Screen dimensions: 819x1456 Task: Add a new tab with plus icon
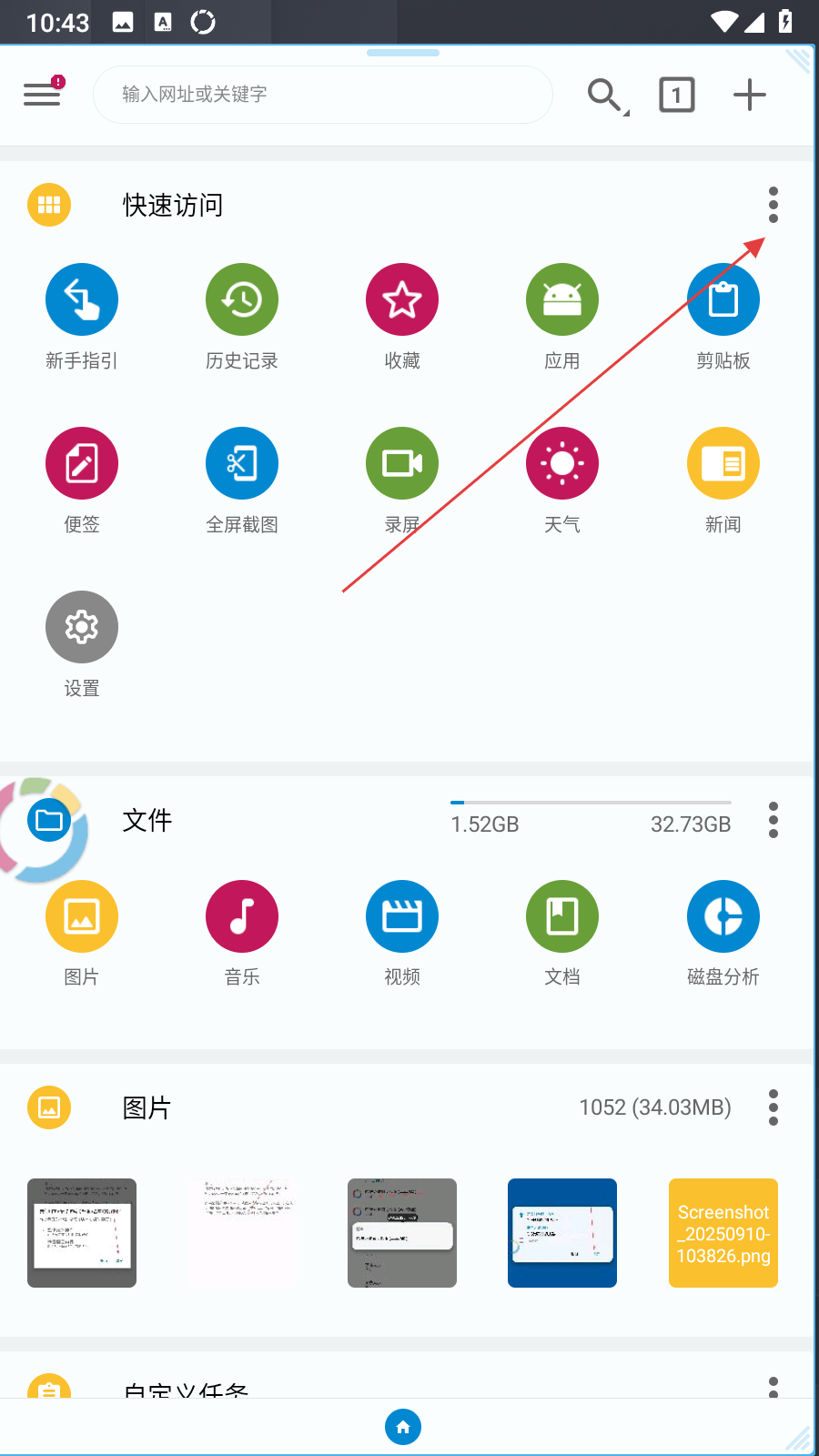(x=749, y=95)
